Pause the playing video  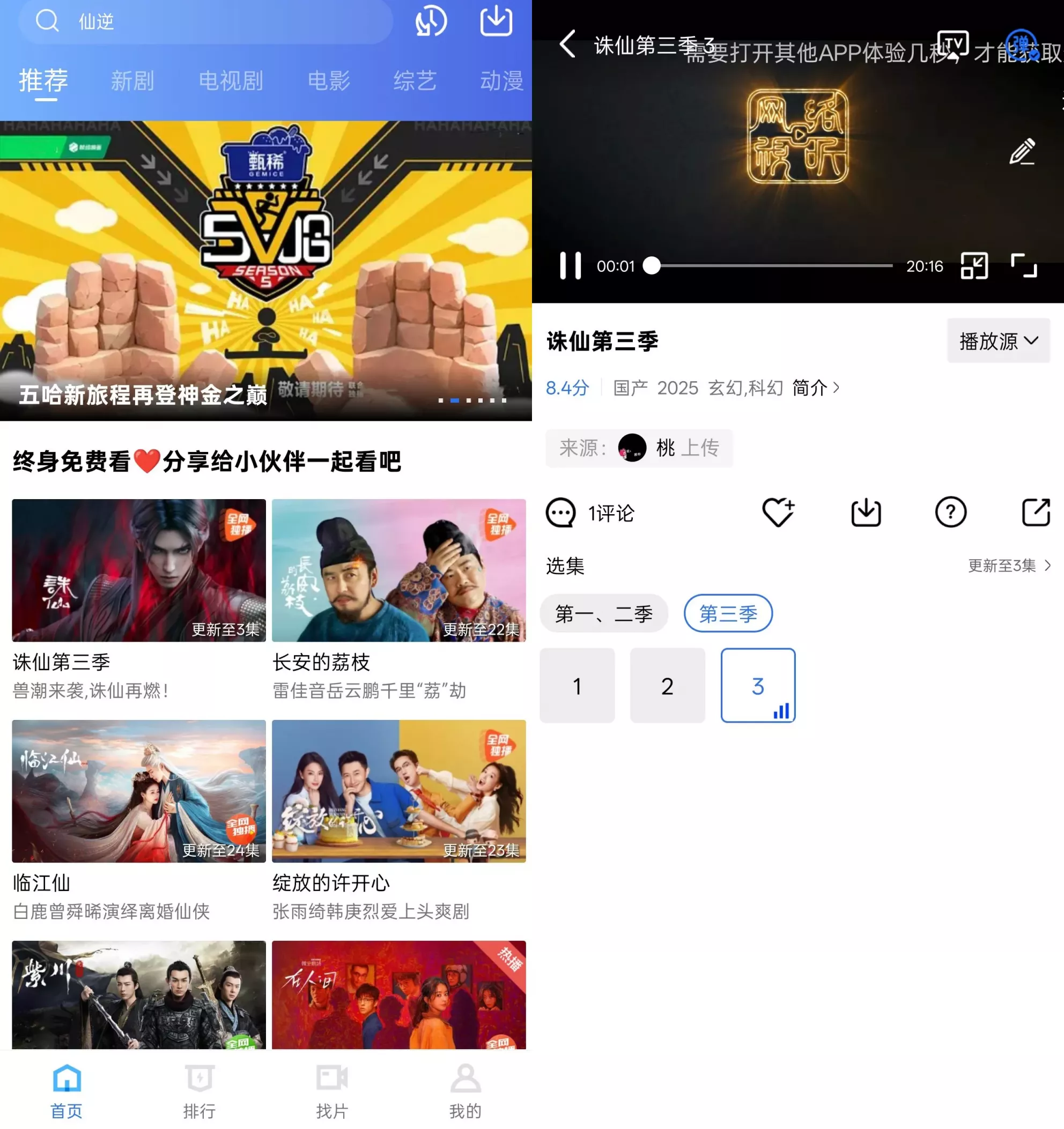pos(570,266)
